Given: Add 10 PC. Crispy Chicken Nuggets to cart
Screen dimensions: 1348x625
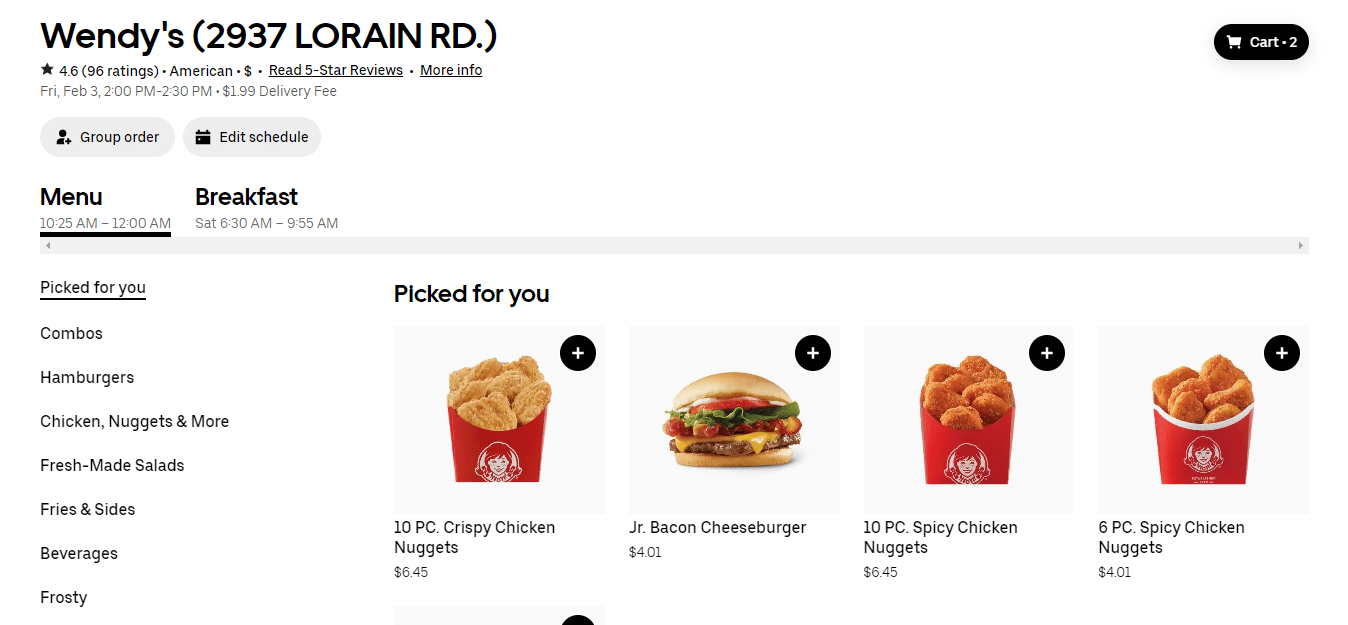Looking at the screenshot, I should (x=578, y=353).
